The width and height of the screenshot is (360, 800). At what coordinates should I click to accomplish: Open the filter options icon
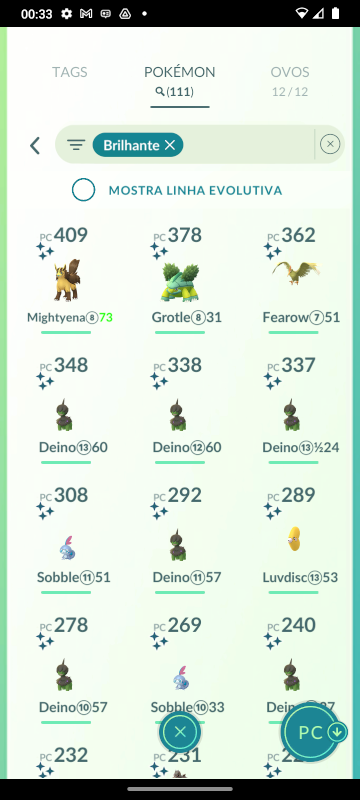(76, 145)
